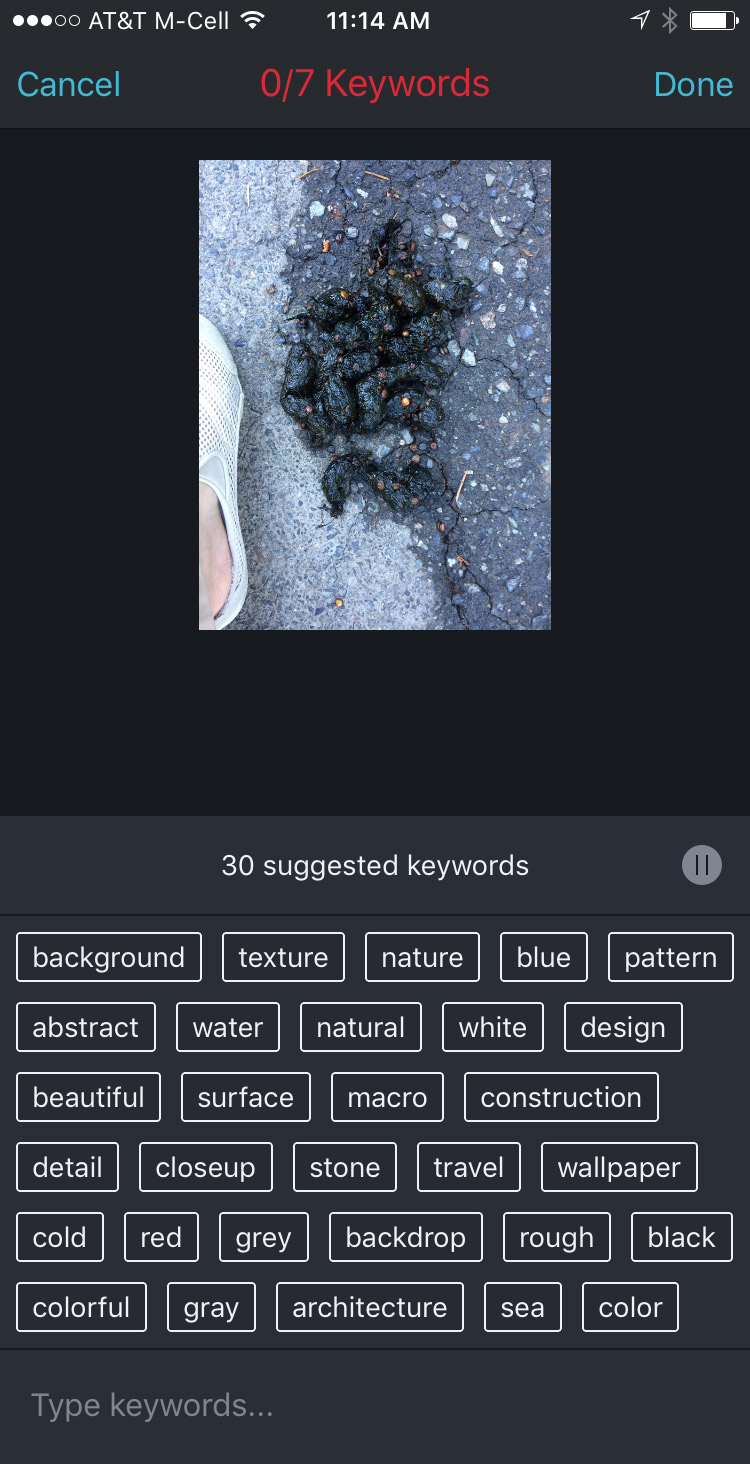Choose the 'construction' keyword chip
Viewport: 750px width, 1464px height.
561,1097
